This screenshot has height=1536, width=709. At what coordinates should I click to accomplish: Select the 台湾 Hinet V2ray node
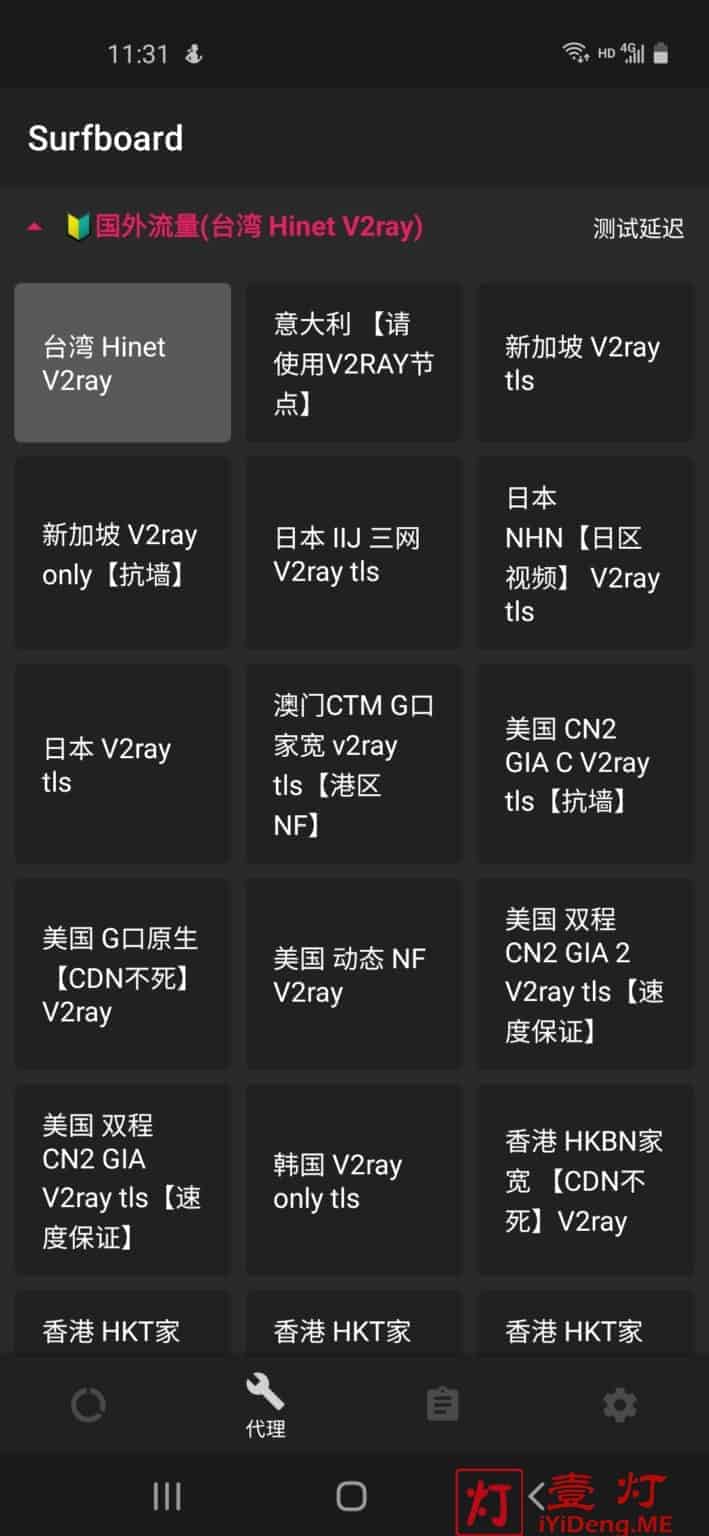click(x=123, y=363)
